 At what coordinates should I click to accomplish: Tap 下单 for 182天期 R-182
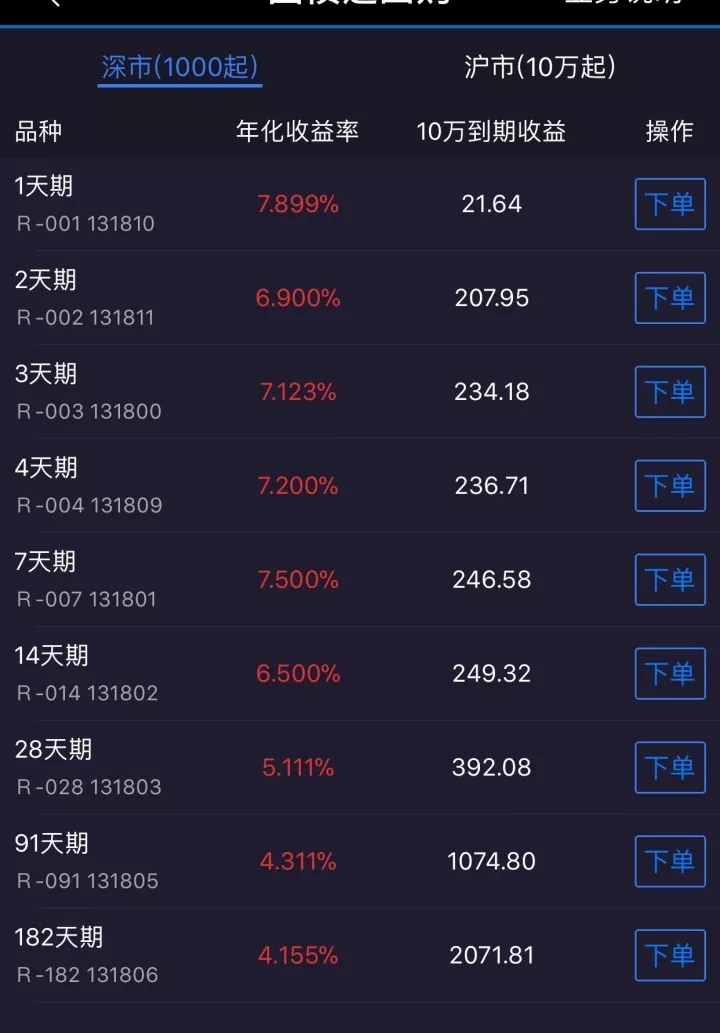pyautogui.click(x=670, y=955)
